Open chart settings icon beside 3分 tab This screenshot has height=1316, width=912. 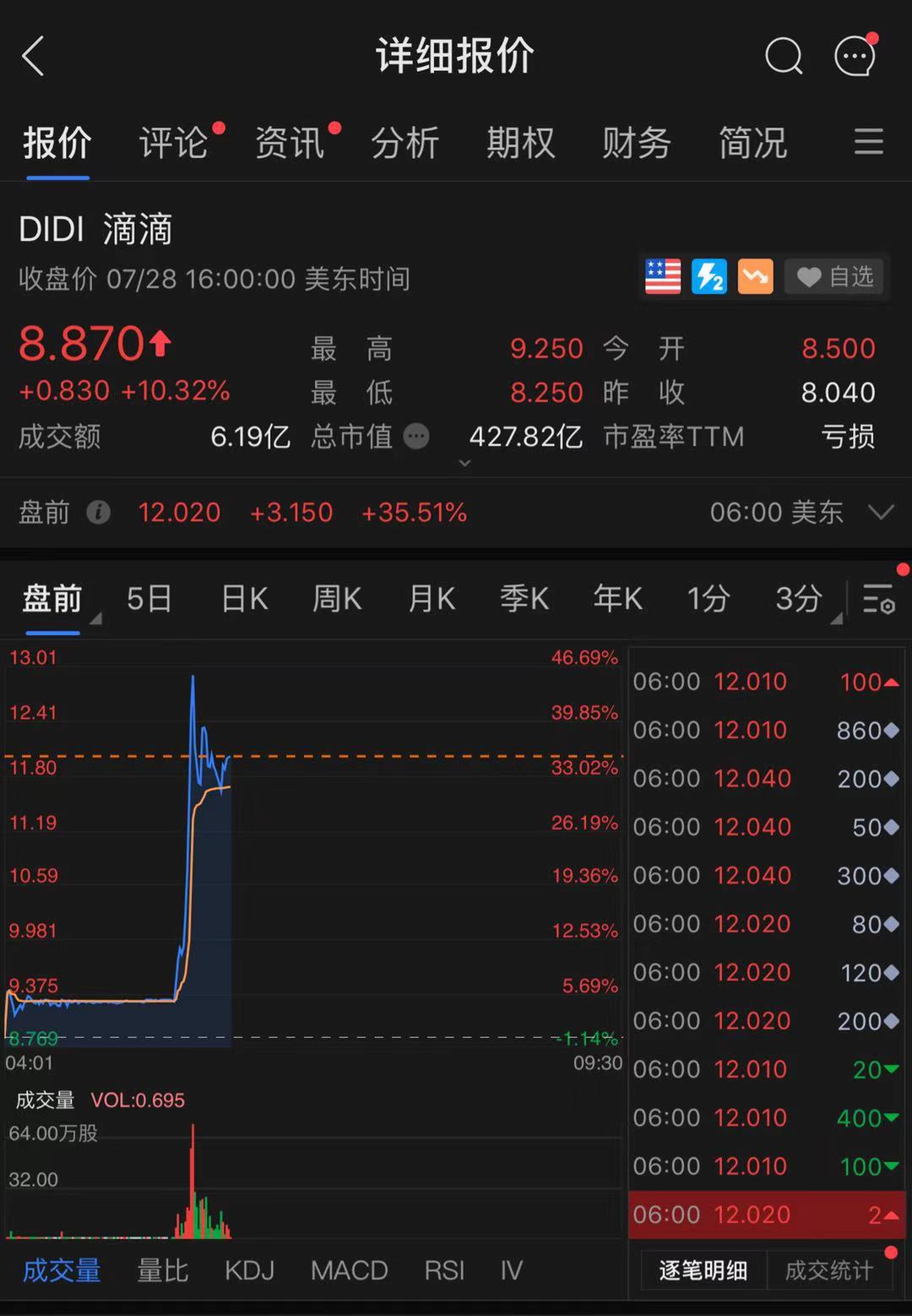click(x=878, y=600)
